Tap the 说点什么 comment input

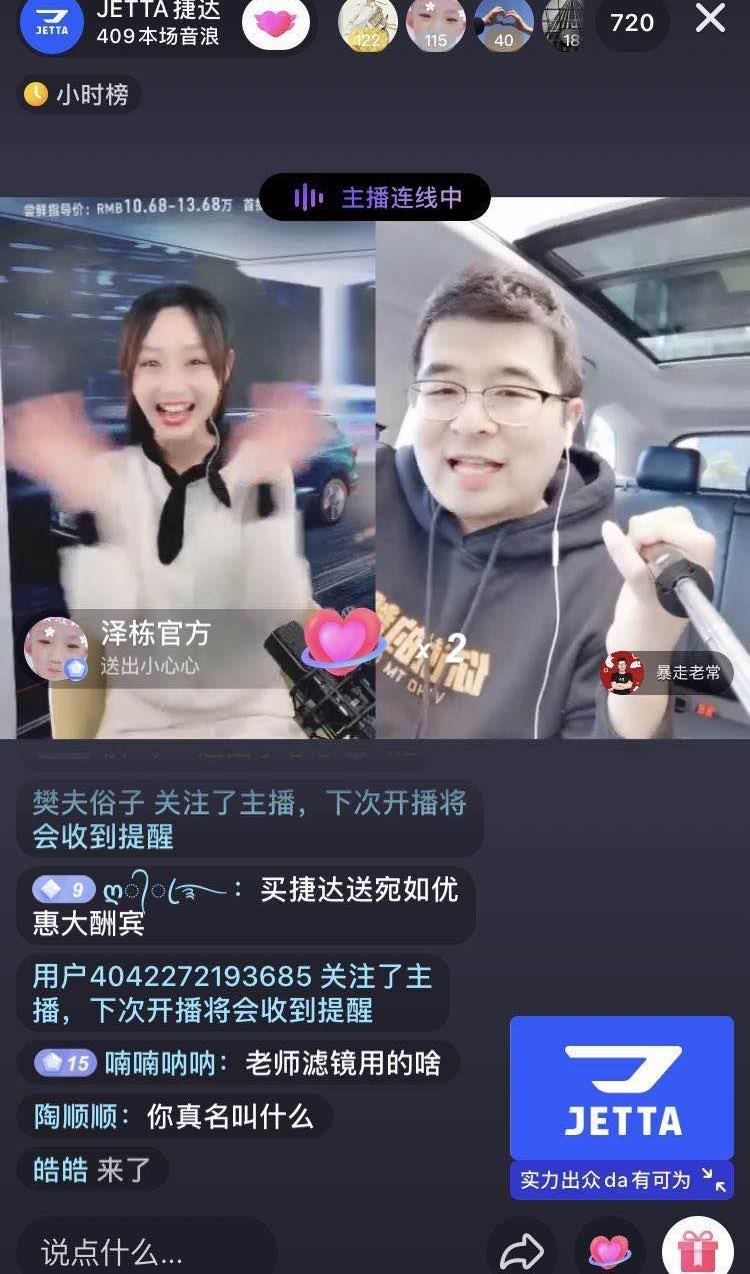(145, 1249)
